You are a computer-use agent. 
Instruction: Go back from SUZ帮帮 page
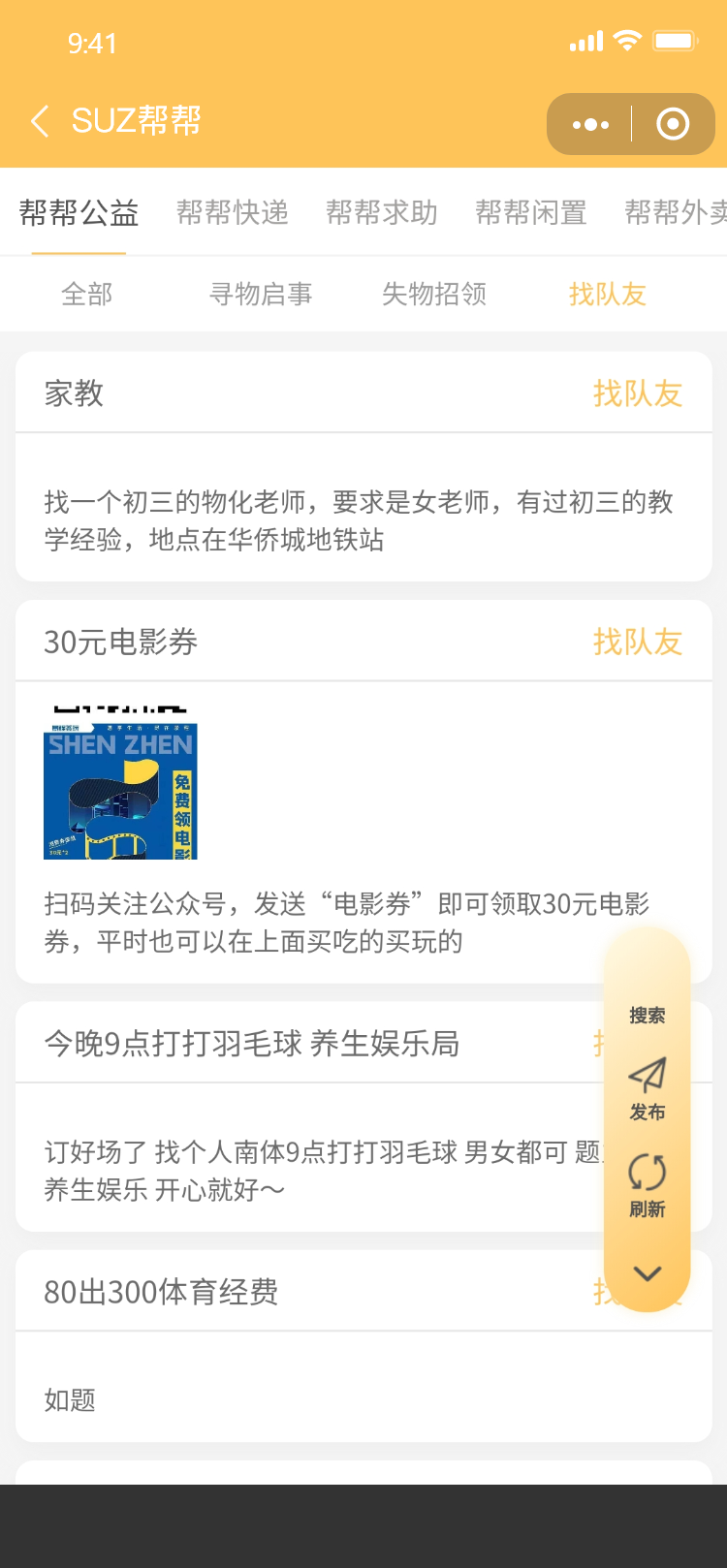41,122
